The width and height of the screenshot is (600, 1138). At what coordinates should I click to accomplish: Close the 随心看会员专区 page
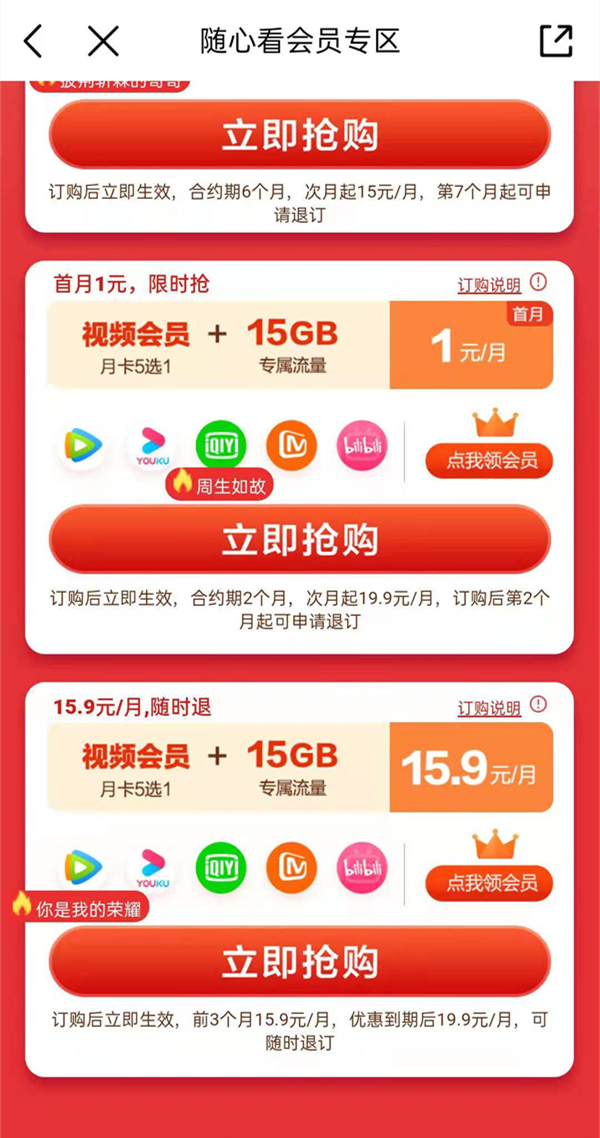click(102, 41)
